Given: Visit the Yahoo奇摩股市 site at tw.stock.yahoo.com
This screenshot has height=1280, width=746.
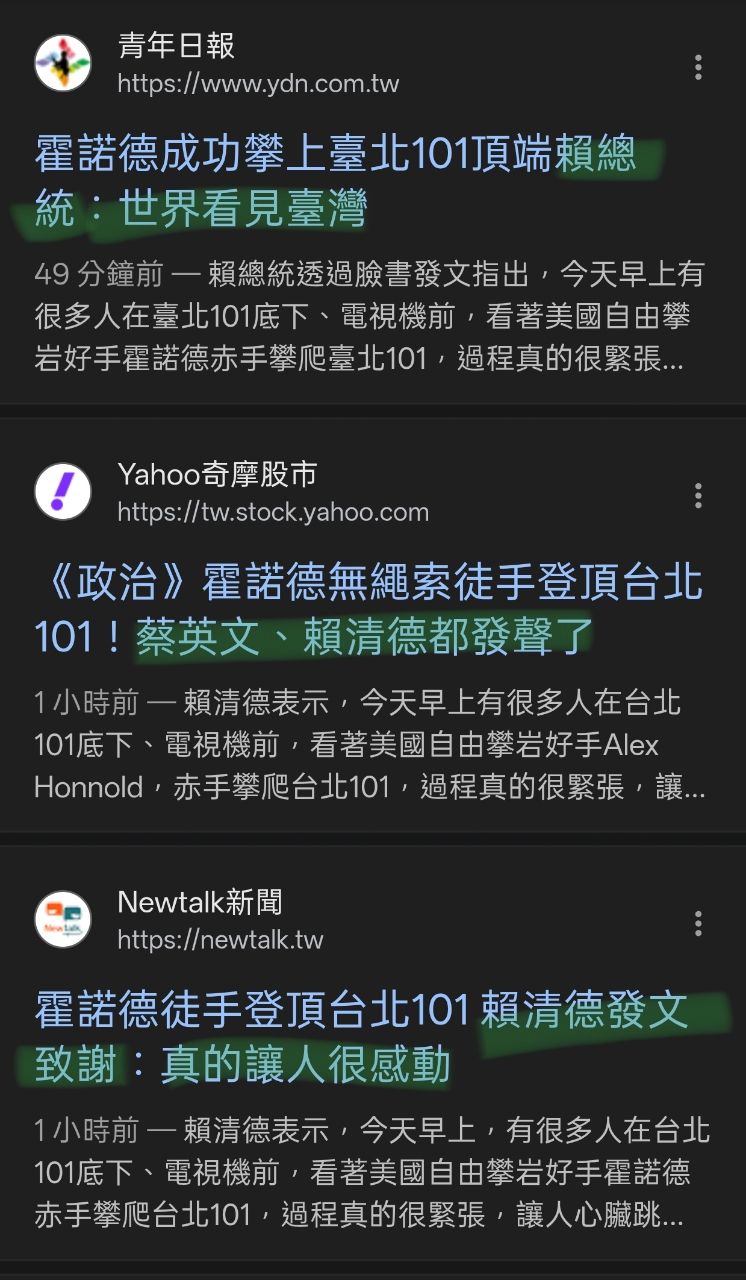Looking at the screenshot, I should click(272, 512).
